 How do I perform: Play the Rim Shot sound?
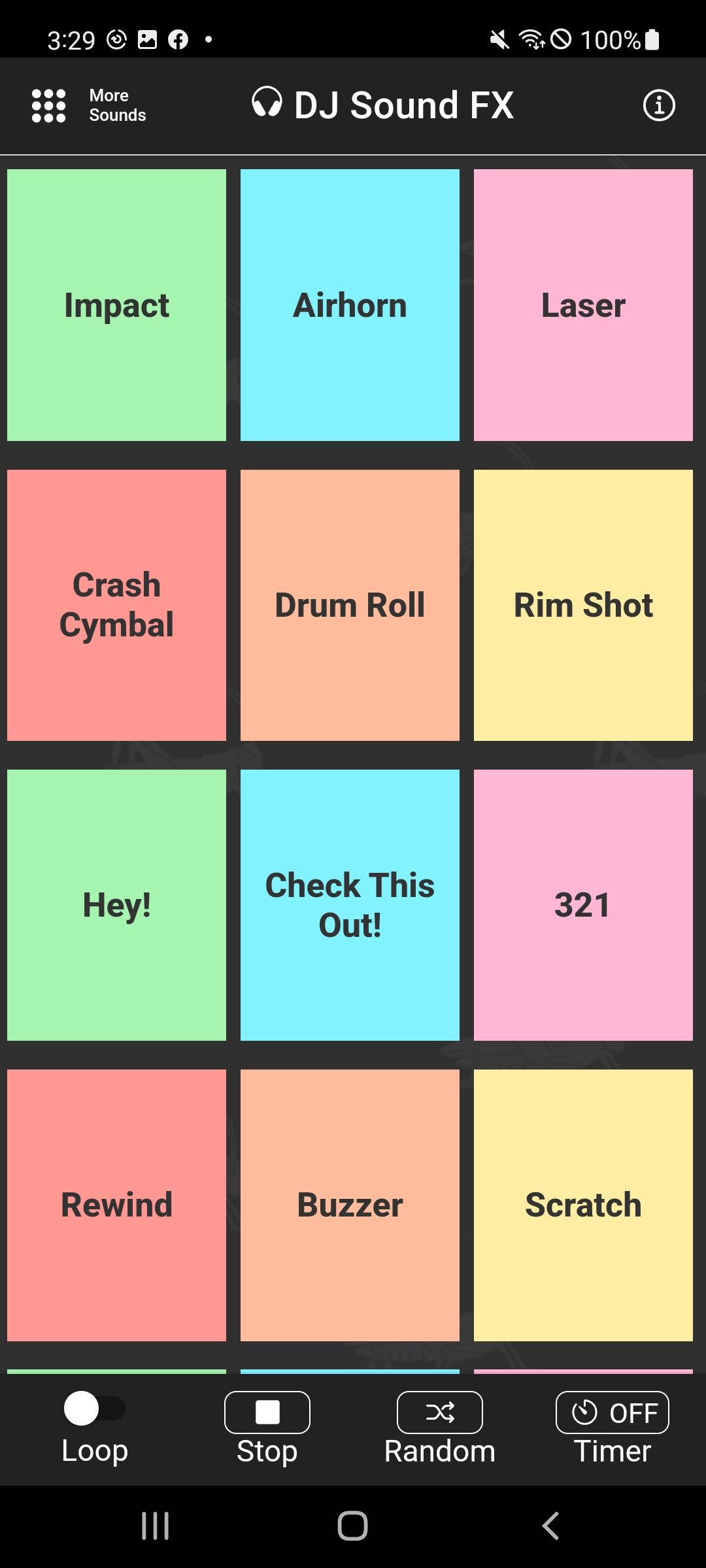point(583,605)
